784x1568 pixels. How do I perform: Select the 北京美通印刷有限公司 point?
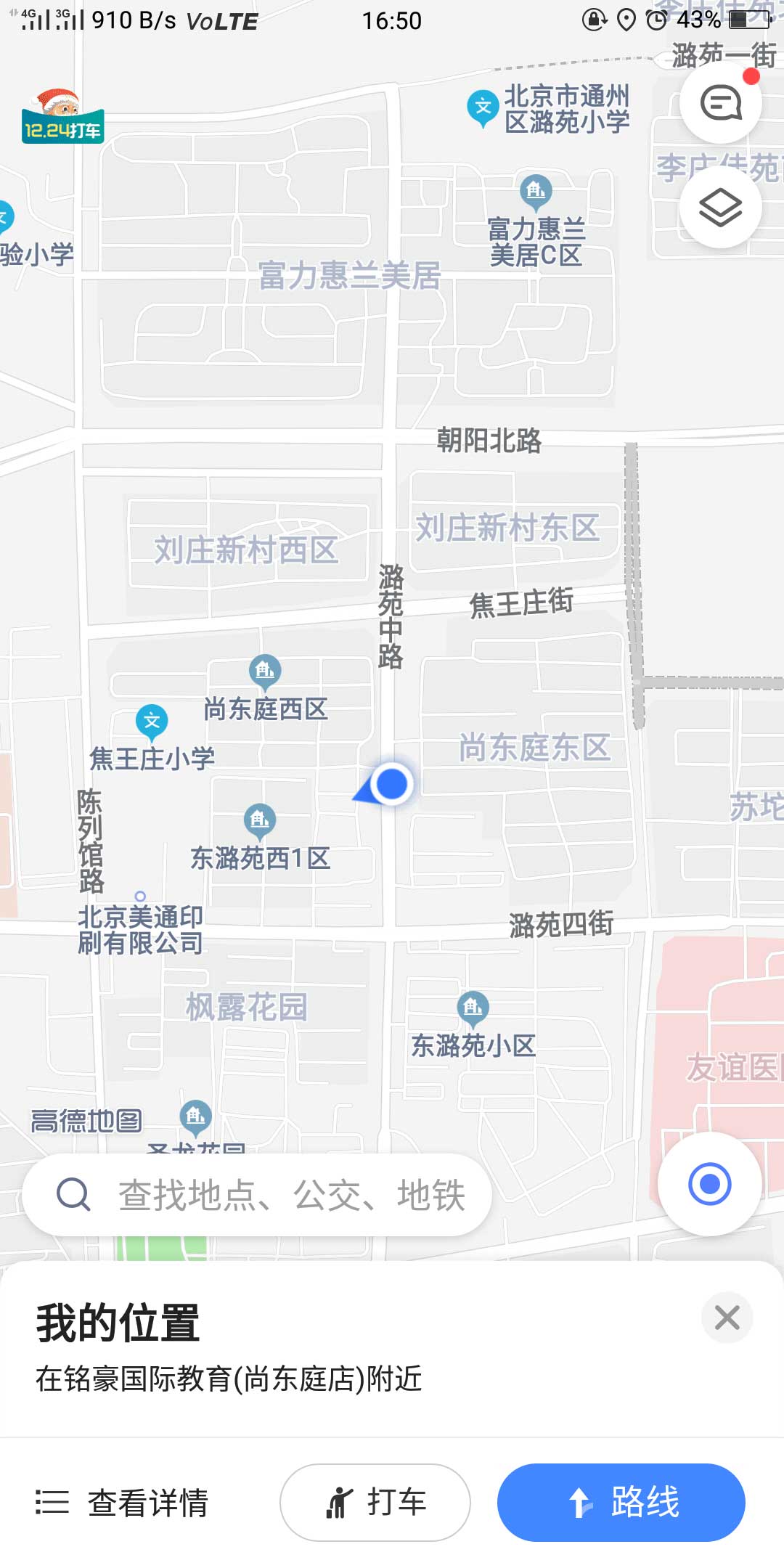[x=140, y=897]
